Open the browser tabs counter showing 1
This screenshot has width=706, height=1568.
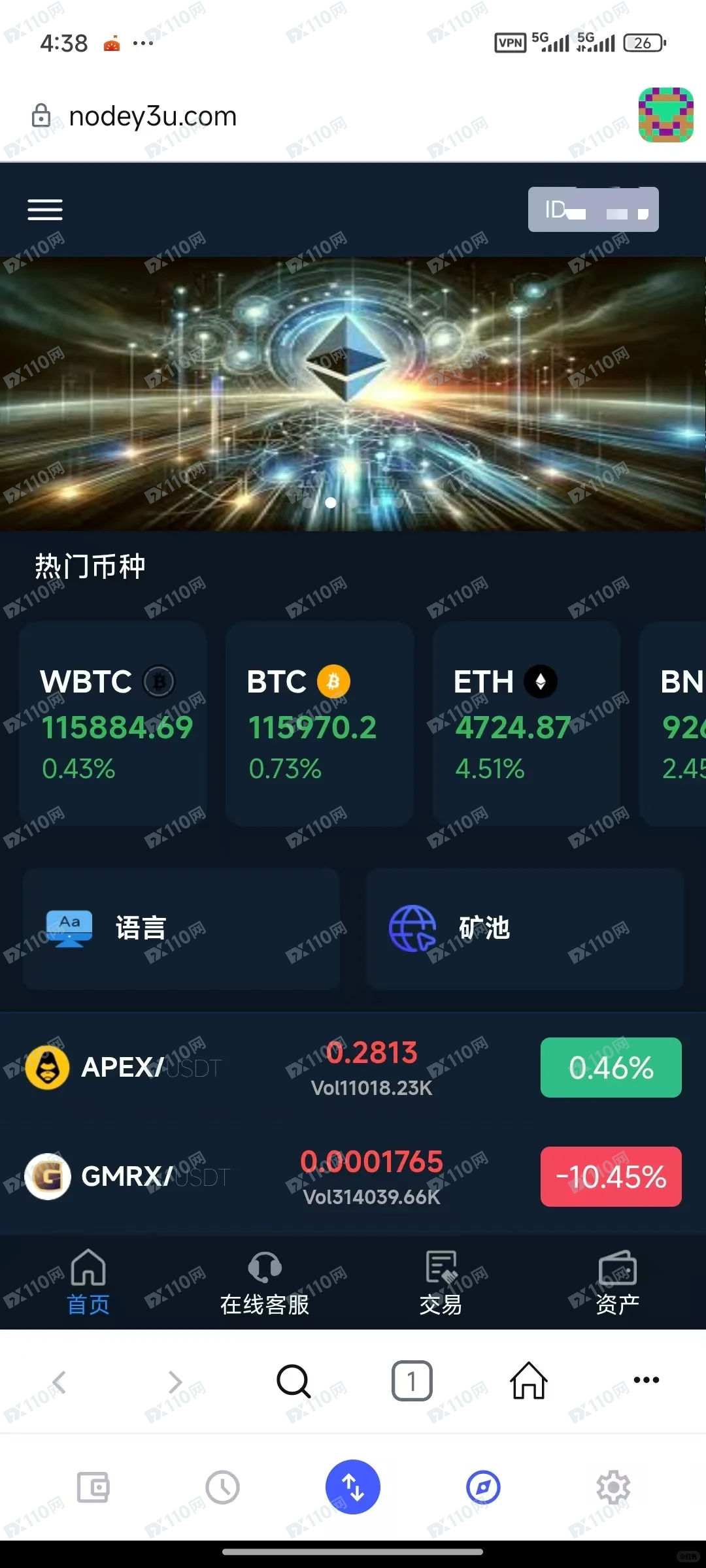(x=411, y=1380)
